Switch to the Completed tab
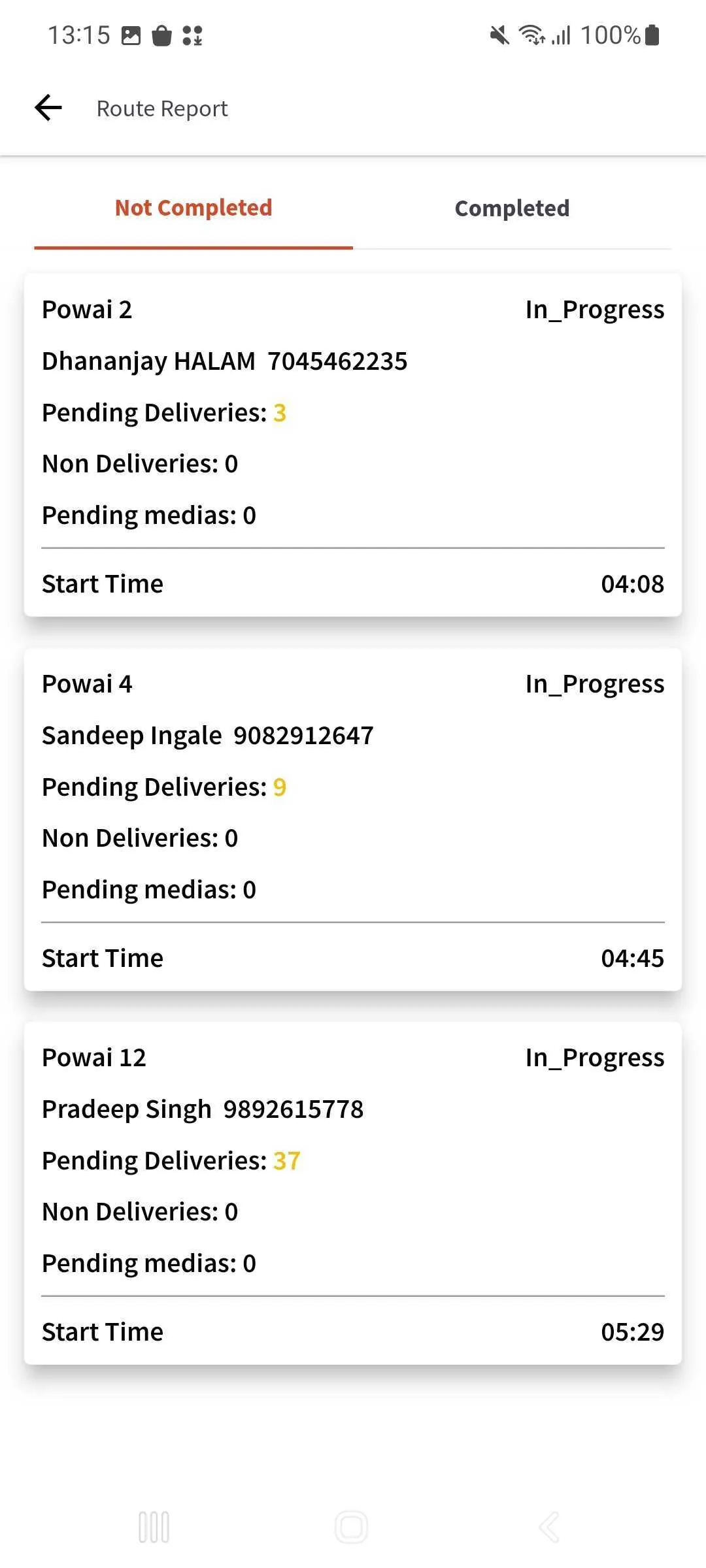The width and height of the screenshot is (706, 1568). click(x=512, y=208)
